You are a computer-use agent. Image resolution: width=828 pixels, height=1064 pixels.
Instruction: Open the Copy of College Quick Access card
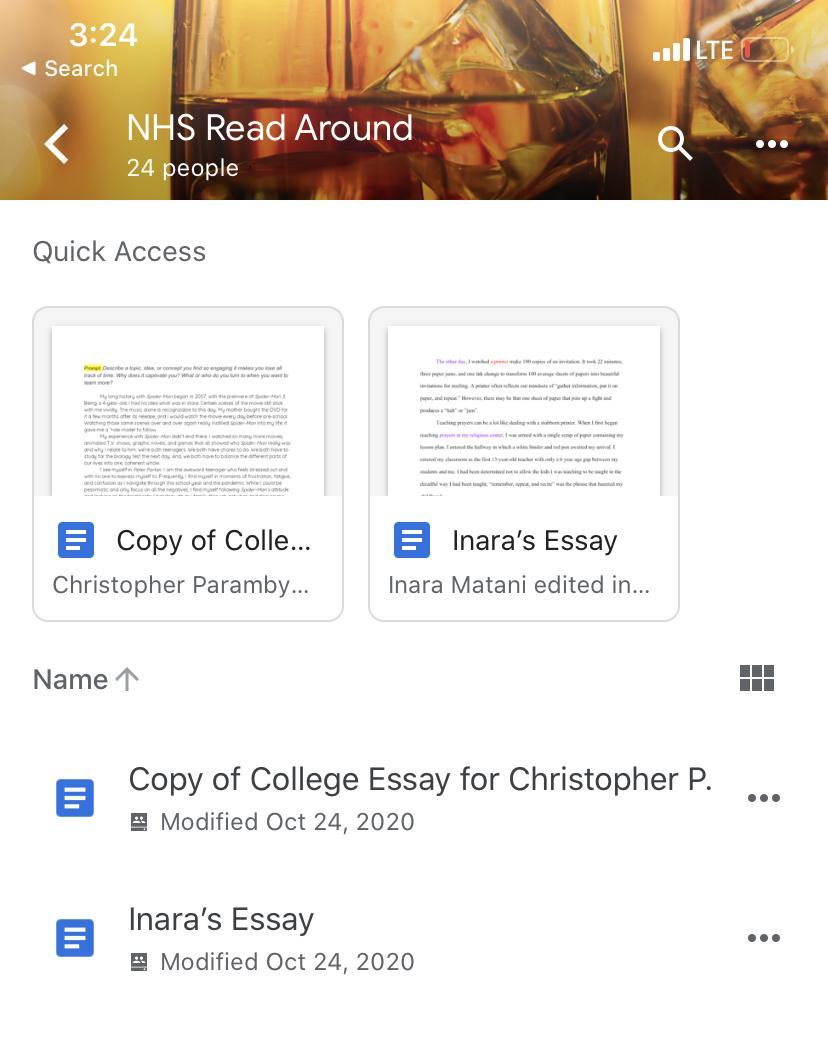click(x=188, y=463)
